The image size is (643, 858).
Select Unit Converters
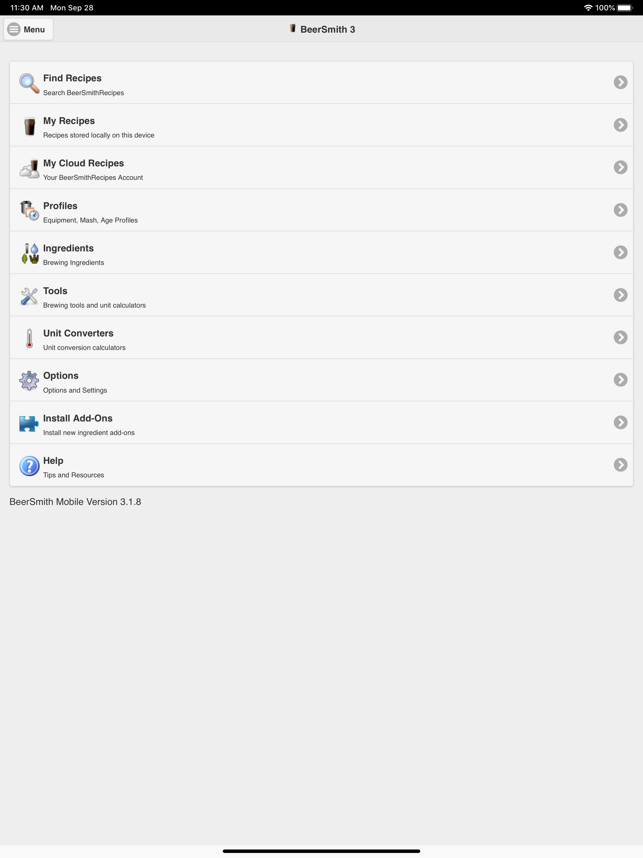tap(320, 338)
